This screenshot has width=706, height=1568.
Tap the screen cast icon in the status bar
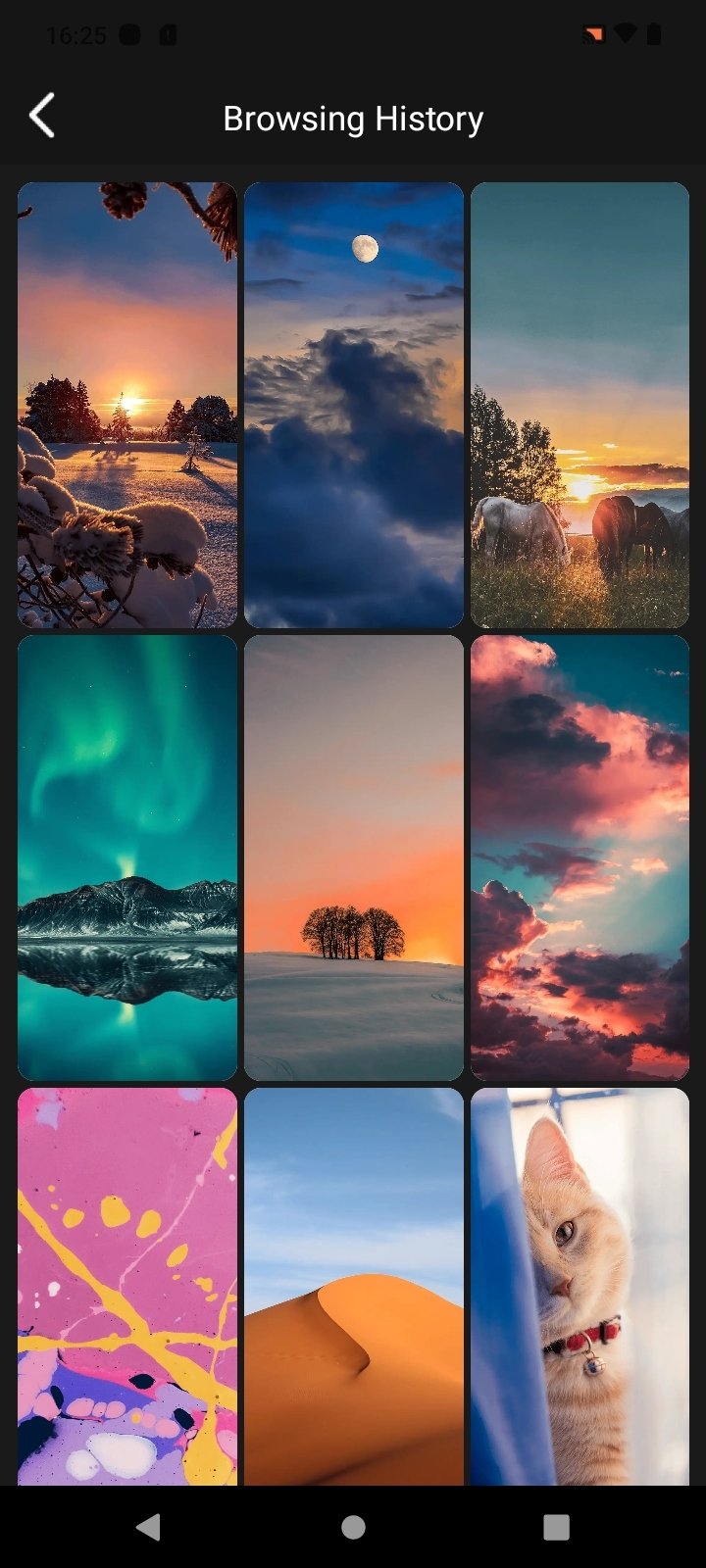[594, 33]
